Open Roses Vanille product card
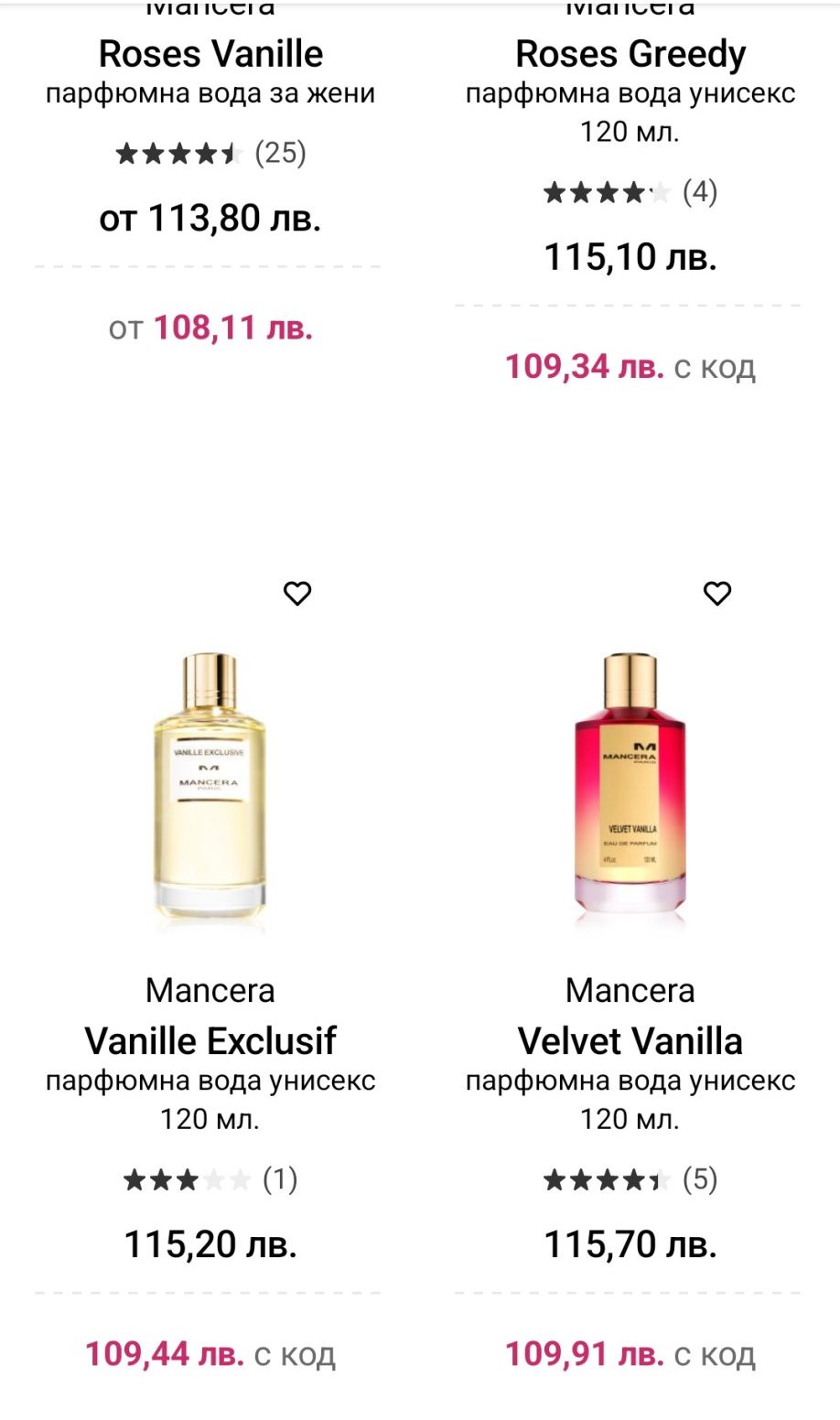Viewport: 840px width, 1420px height. (x=210, y=54)
